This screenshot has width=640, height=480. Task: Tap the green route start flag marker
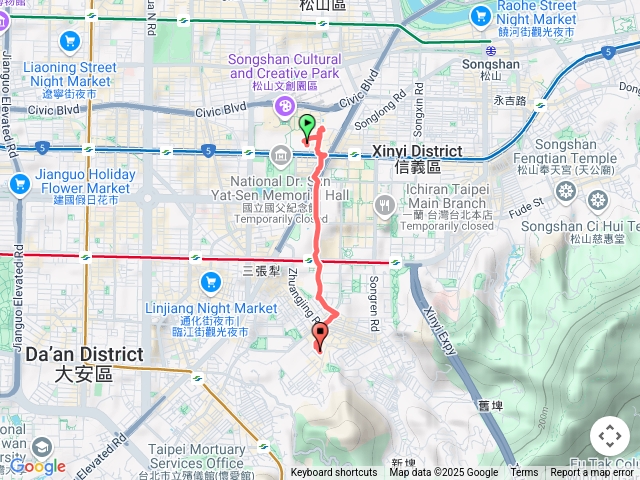(x=307, y=127)
